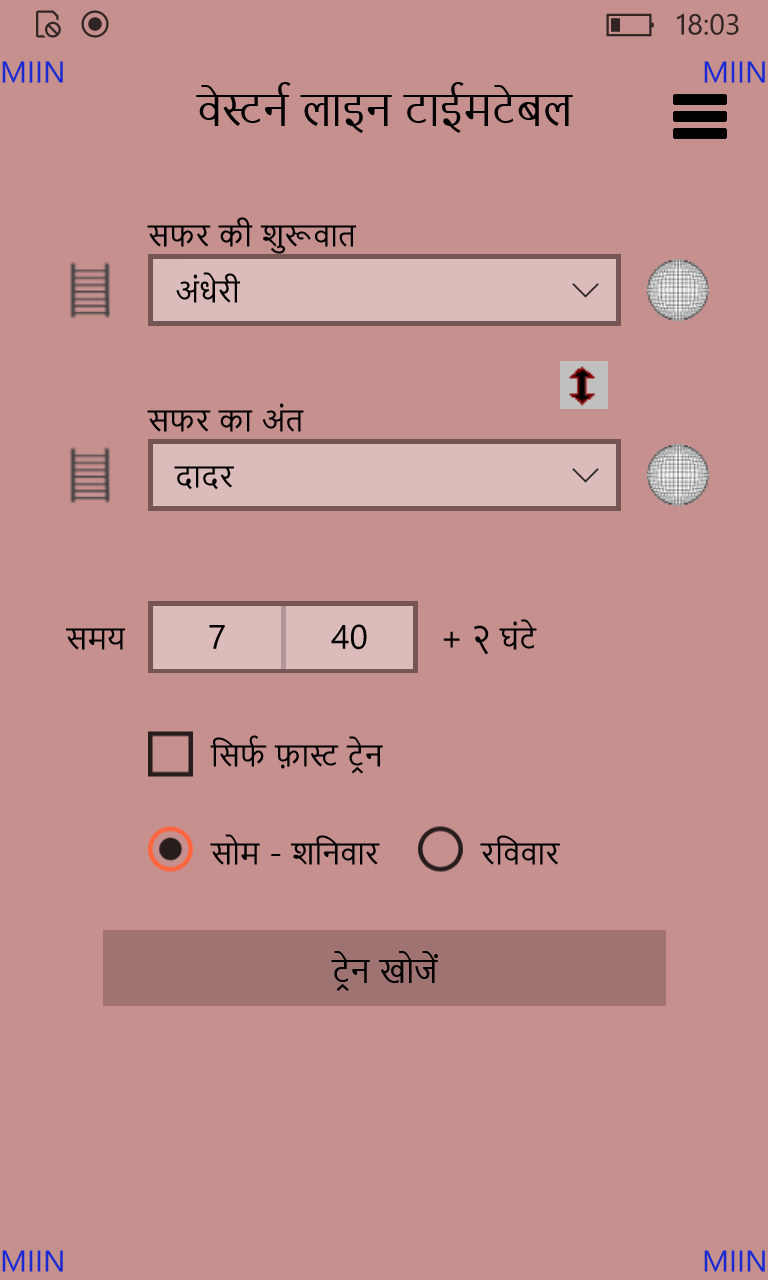Screen dimensions: 768x1280
Task: Select the सोम - शनिवार option
Action: pyautogui.click(x=171, y=850)
